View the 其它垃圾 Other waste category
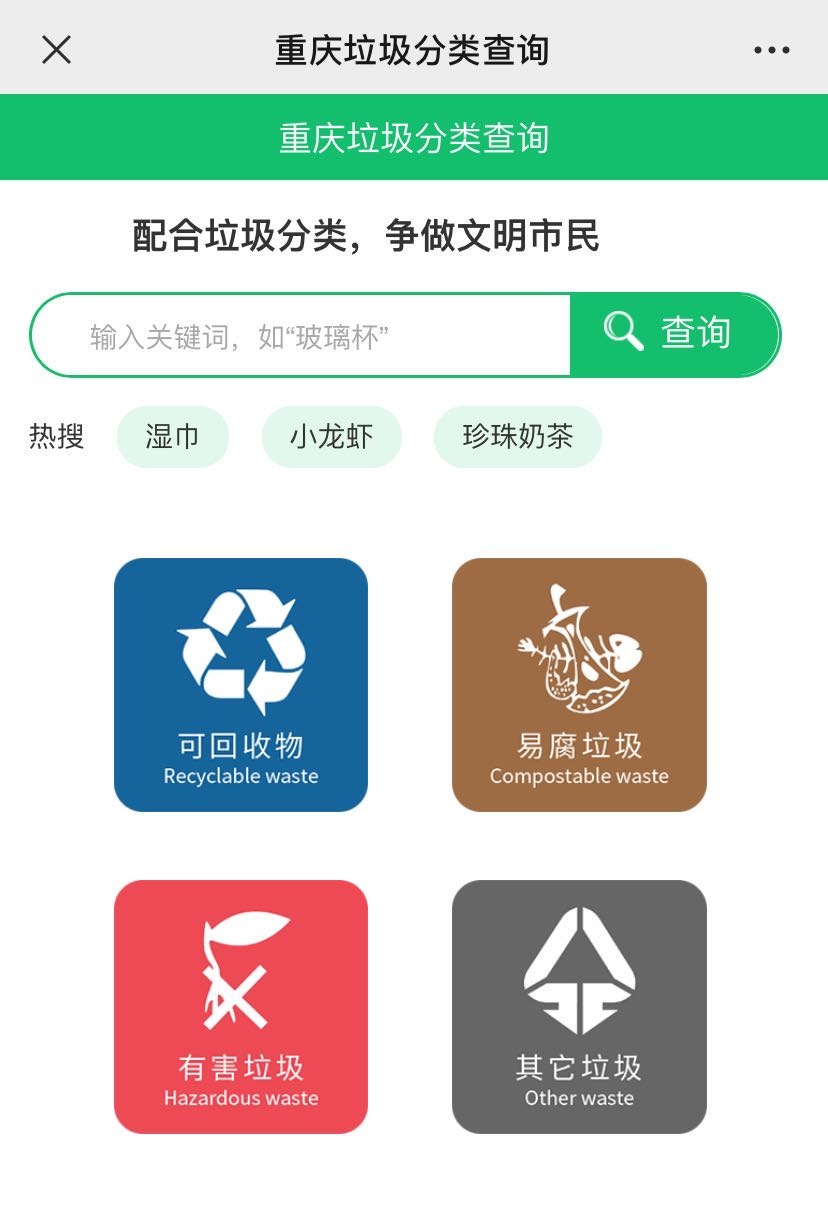The height and width of the screenshot is (1207, 828). point(579,1007)
